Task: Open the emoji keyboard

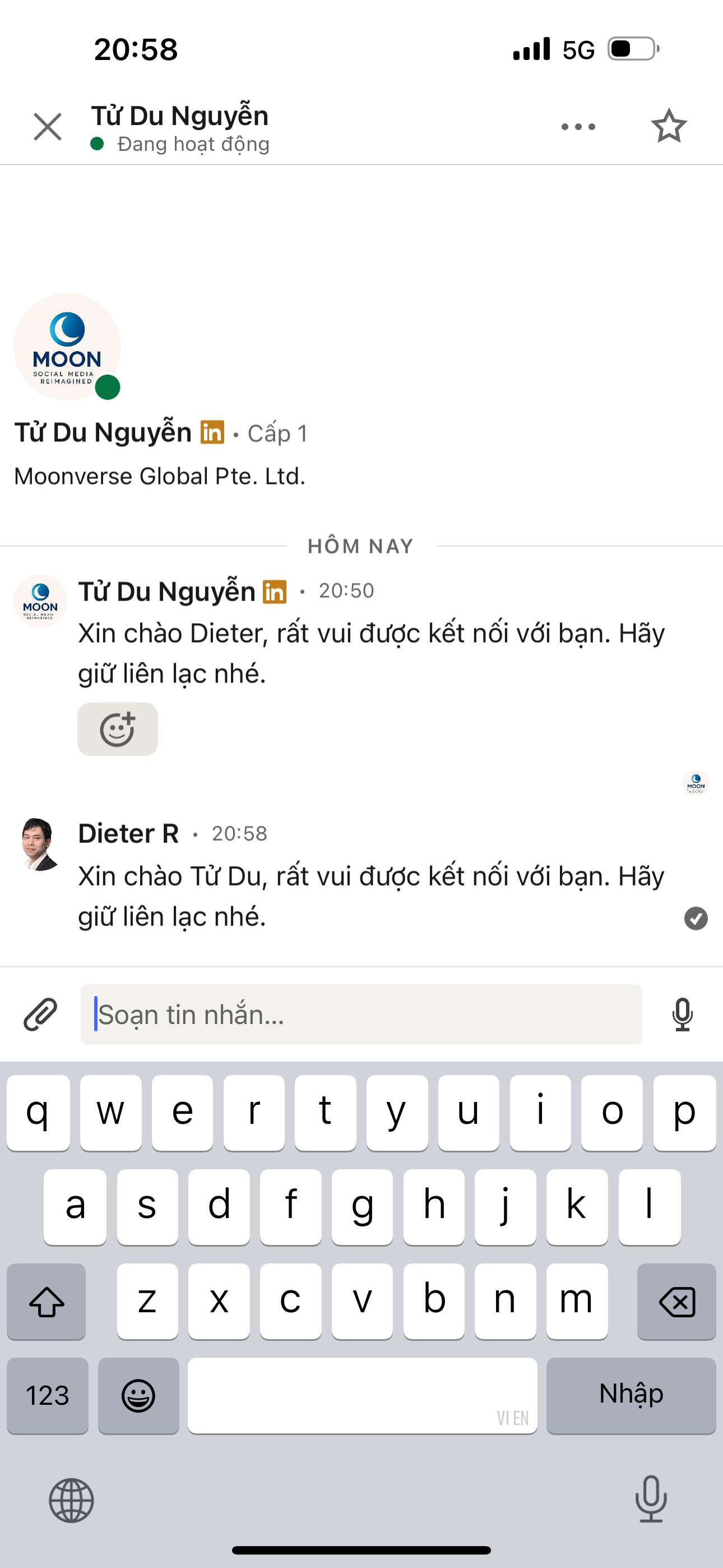Action: [x=139, y=1395]
